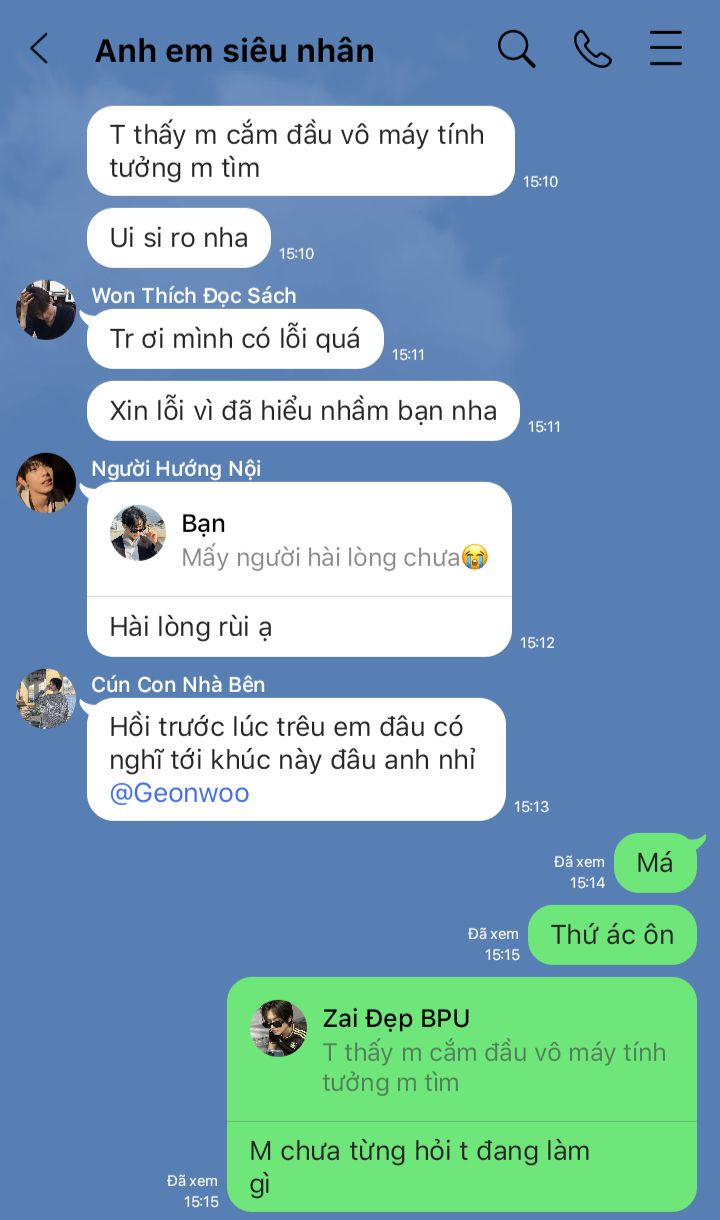The width and height of the screenshot is (720, 1220).
Task: View Won Thích Đọc Sách's profile picture
Action: click(46, 310)
